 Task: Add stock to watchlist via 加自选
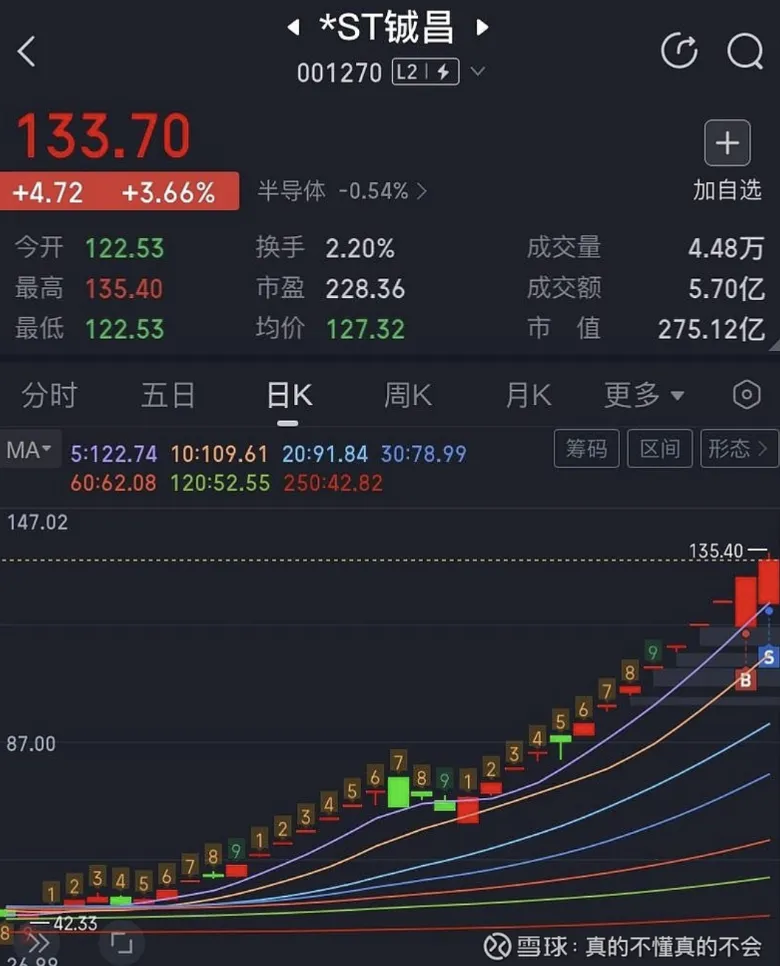coord(727,161)
